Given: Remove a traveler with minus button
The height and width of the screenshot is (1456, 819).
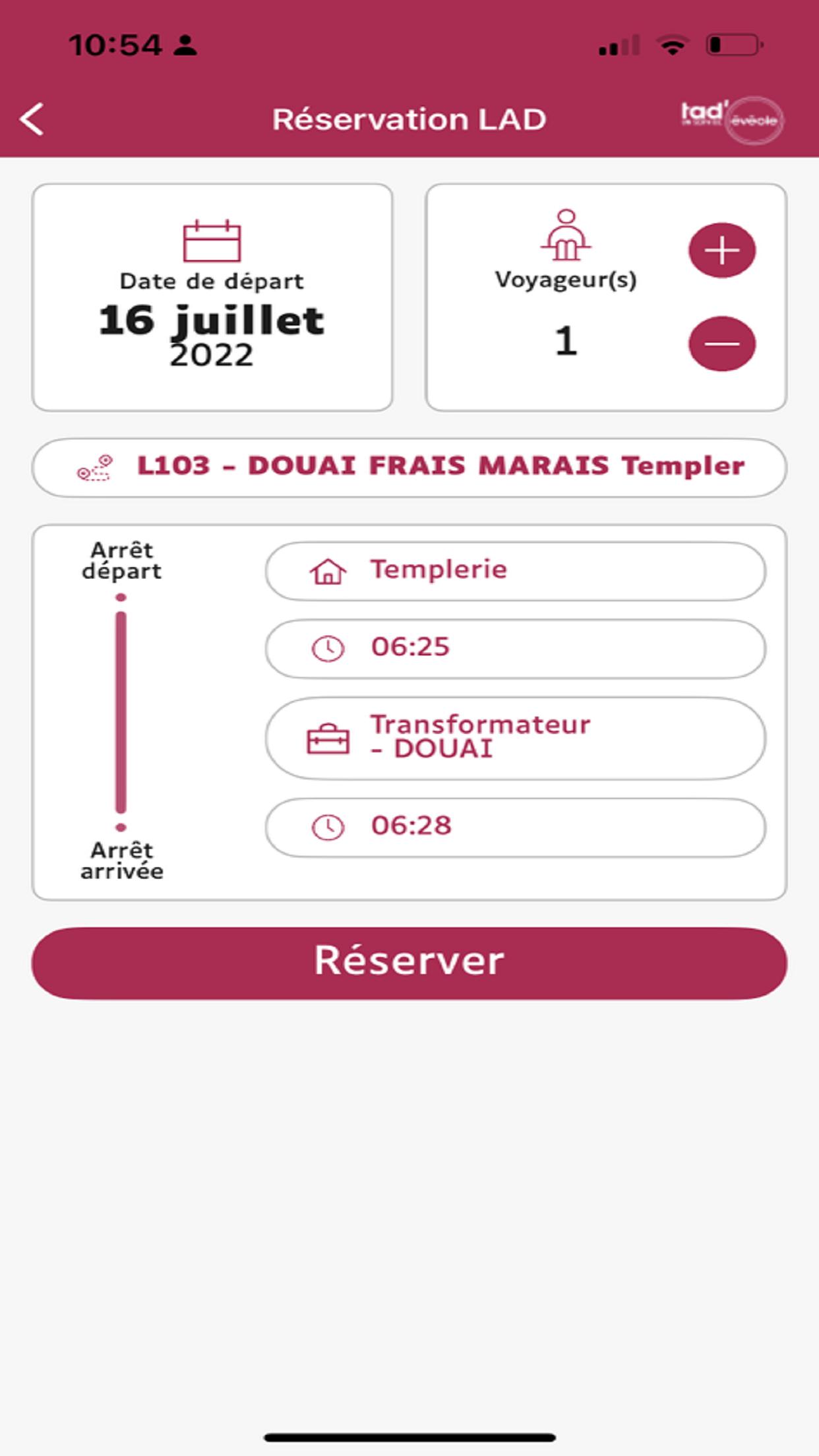Looking at the screenshot, I should tap(722, 344).
